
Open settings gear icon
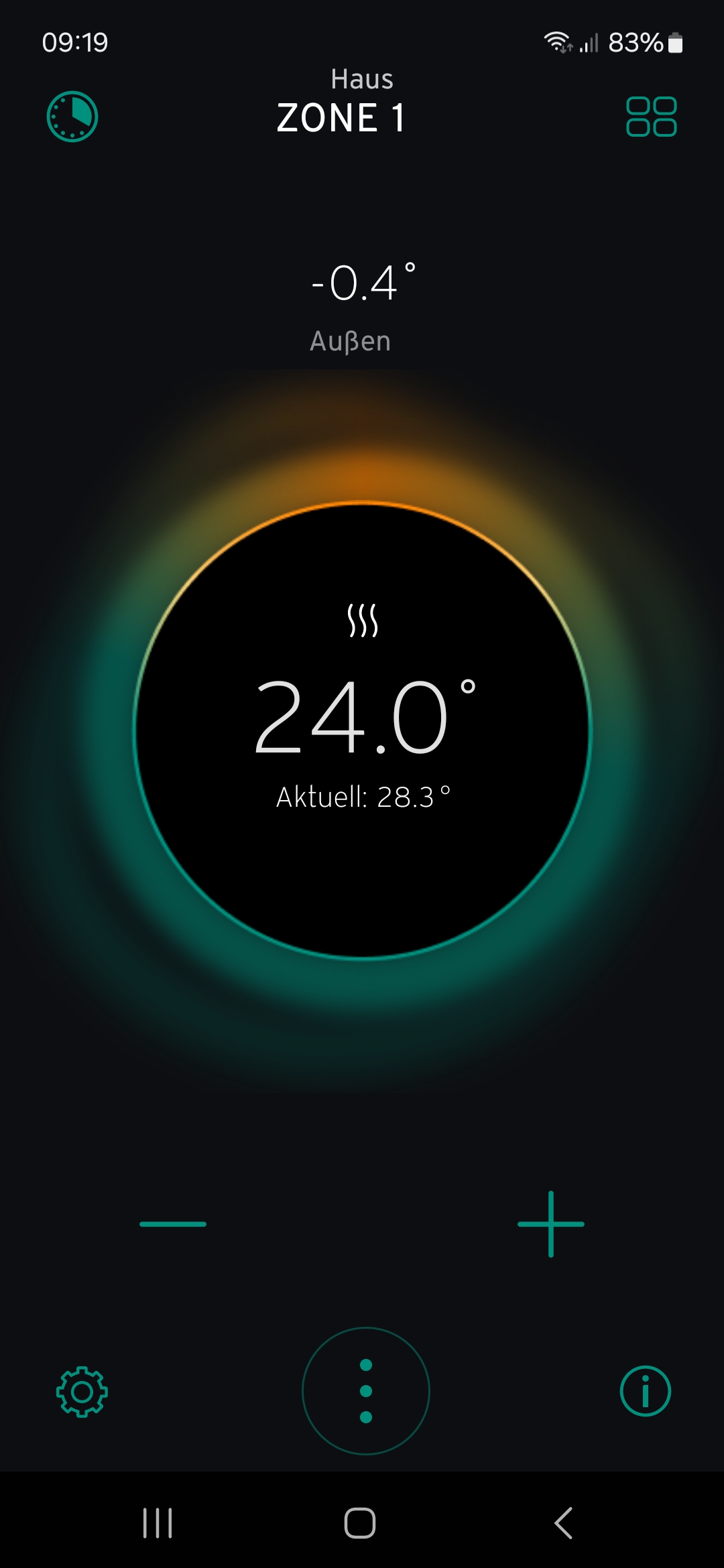82,1392
